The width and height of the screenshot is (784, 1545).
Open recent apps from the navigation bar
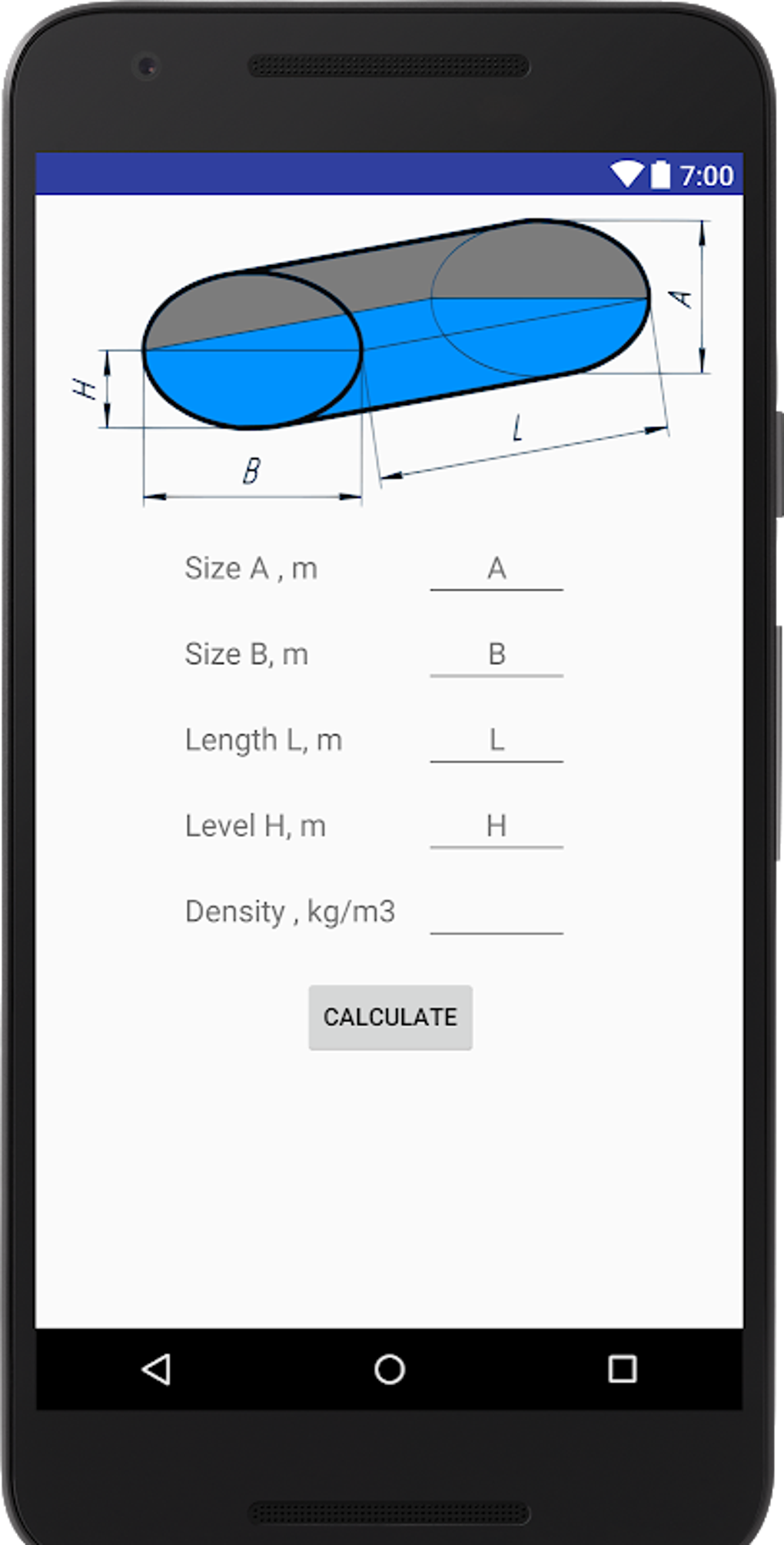622,1369
